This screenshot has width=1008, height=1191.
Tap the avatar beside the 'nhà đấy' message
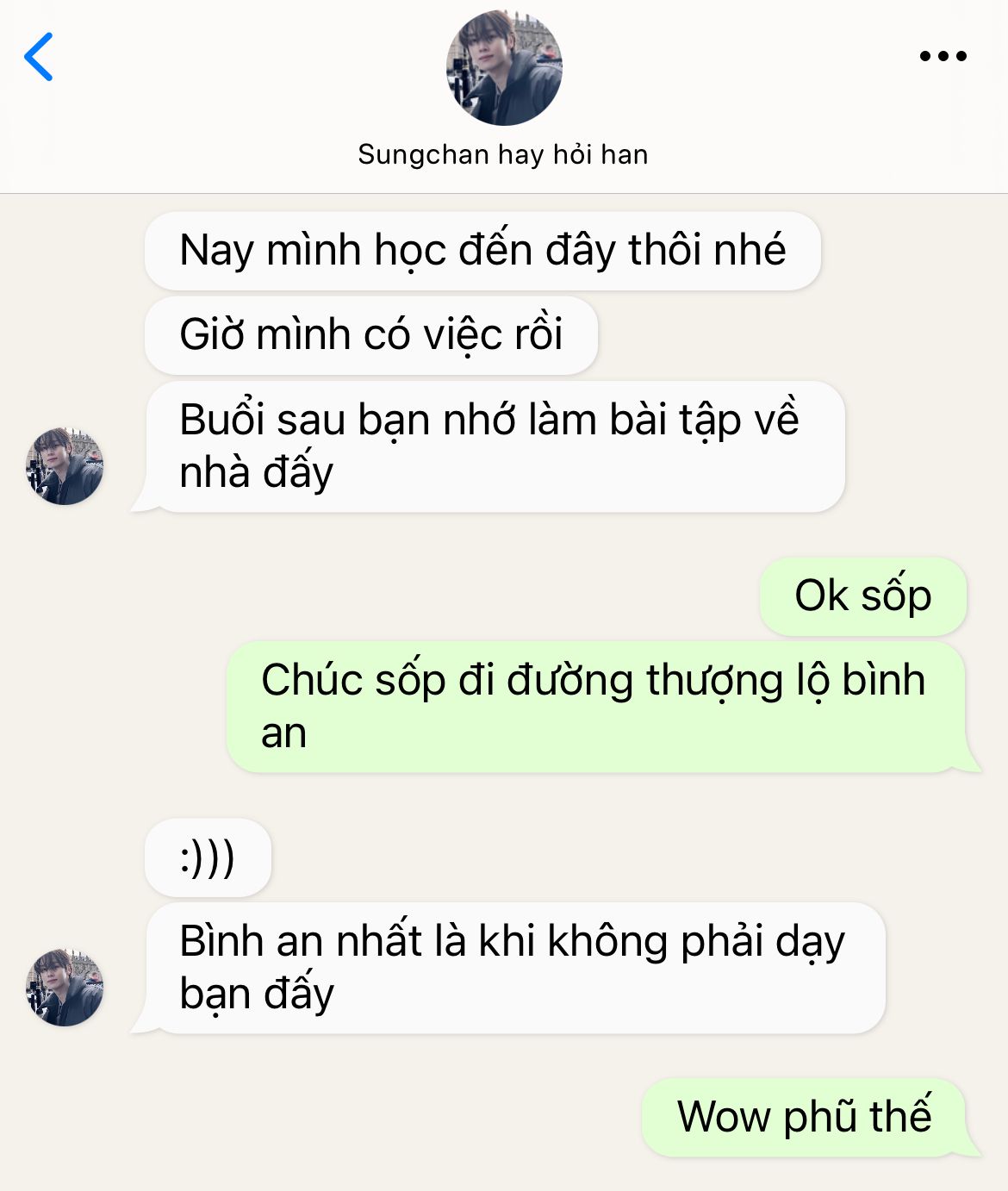[65, 466]
